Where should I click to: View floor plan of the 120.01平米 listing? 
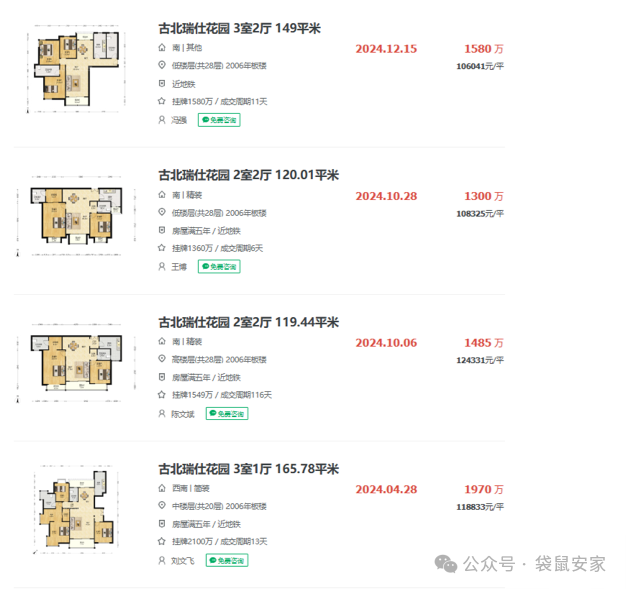pos(78,214)
